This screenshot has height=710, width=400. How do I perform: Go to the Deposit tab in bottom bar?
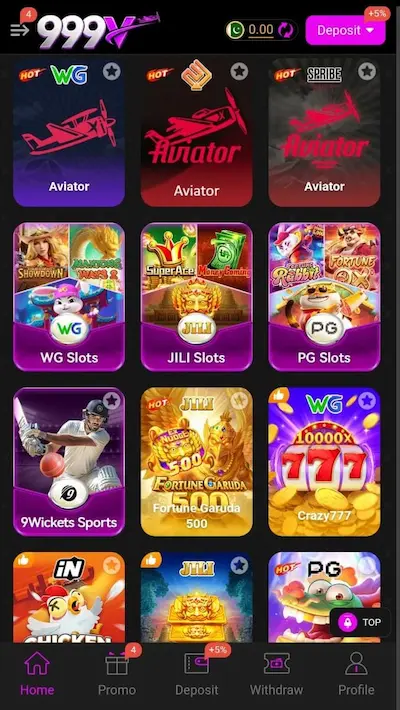click(197, 672)
